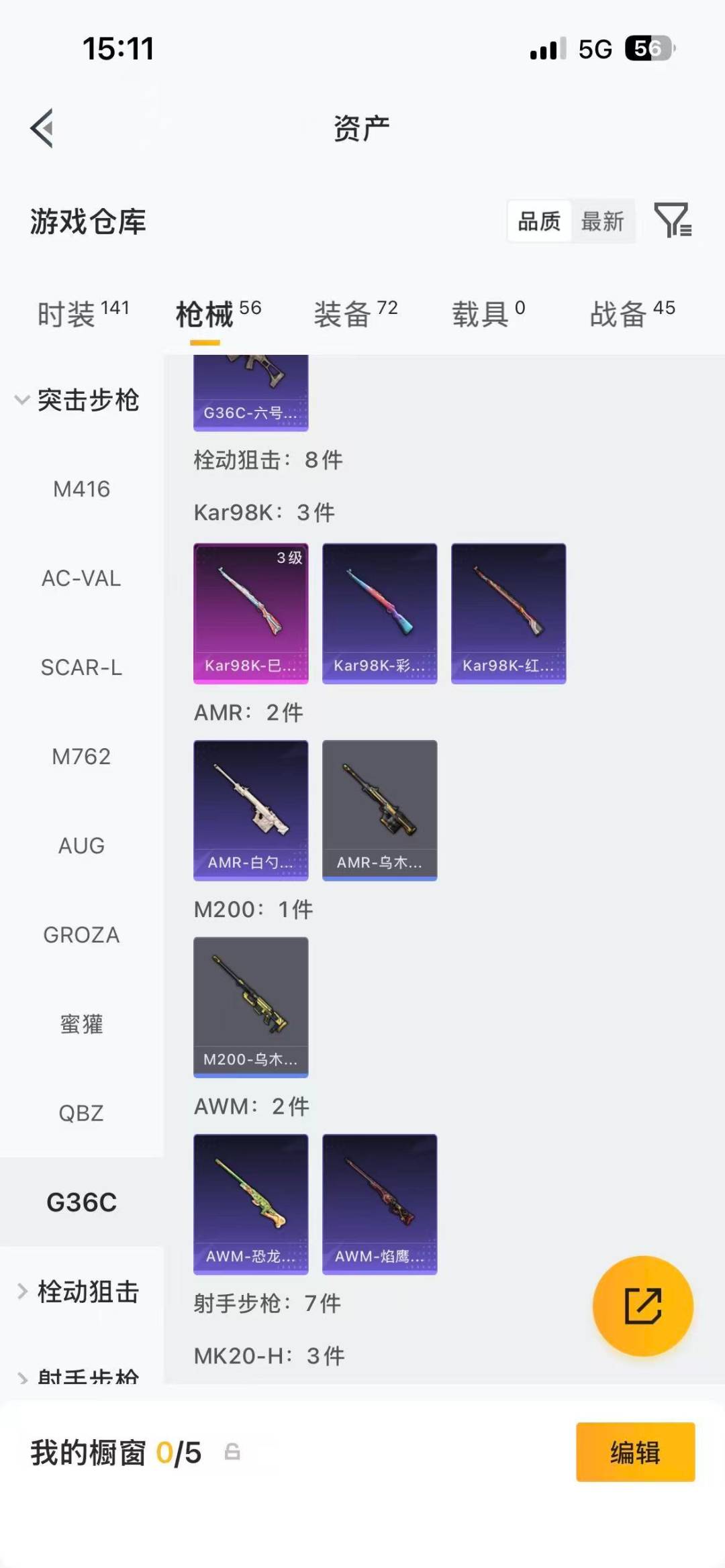View the AMR-白勺 skin
The image size is (725, 1568).
click(250, 810)
